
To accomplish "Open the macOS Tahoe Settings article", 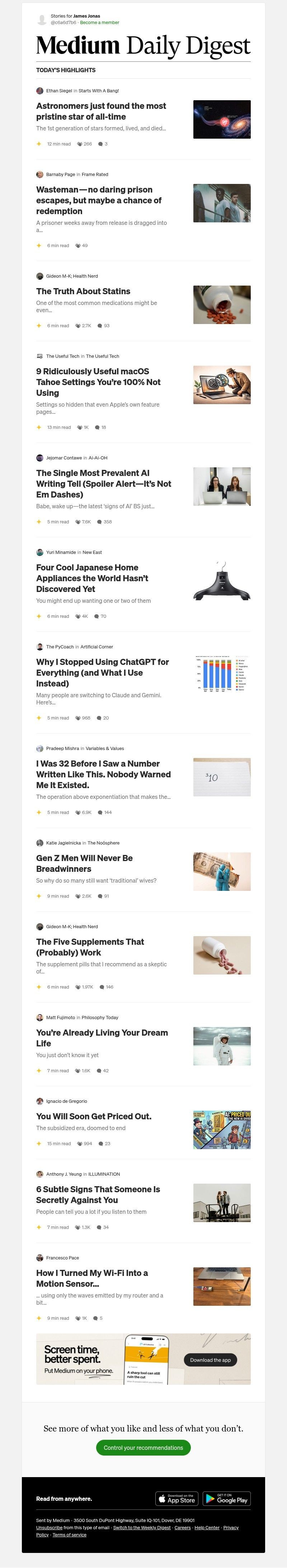I will [98, 381].
